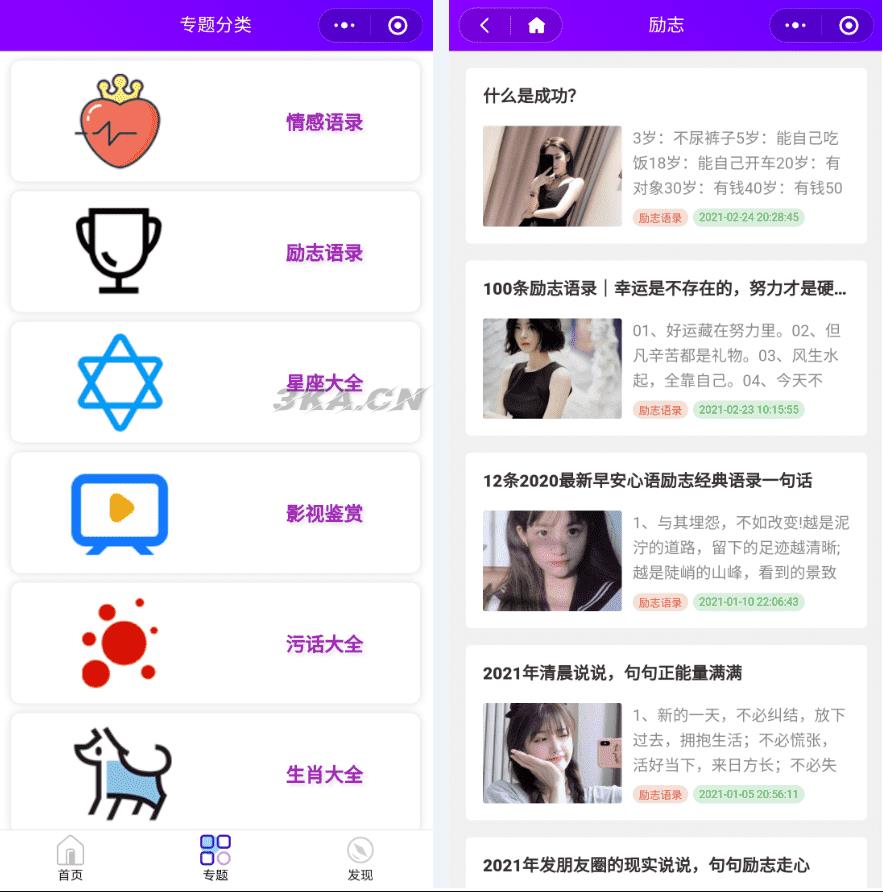
Task: Return home via the house icon
Action: pos(537,26)
